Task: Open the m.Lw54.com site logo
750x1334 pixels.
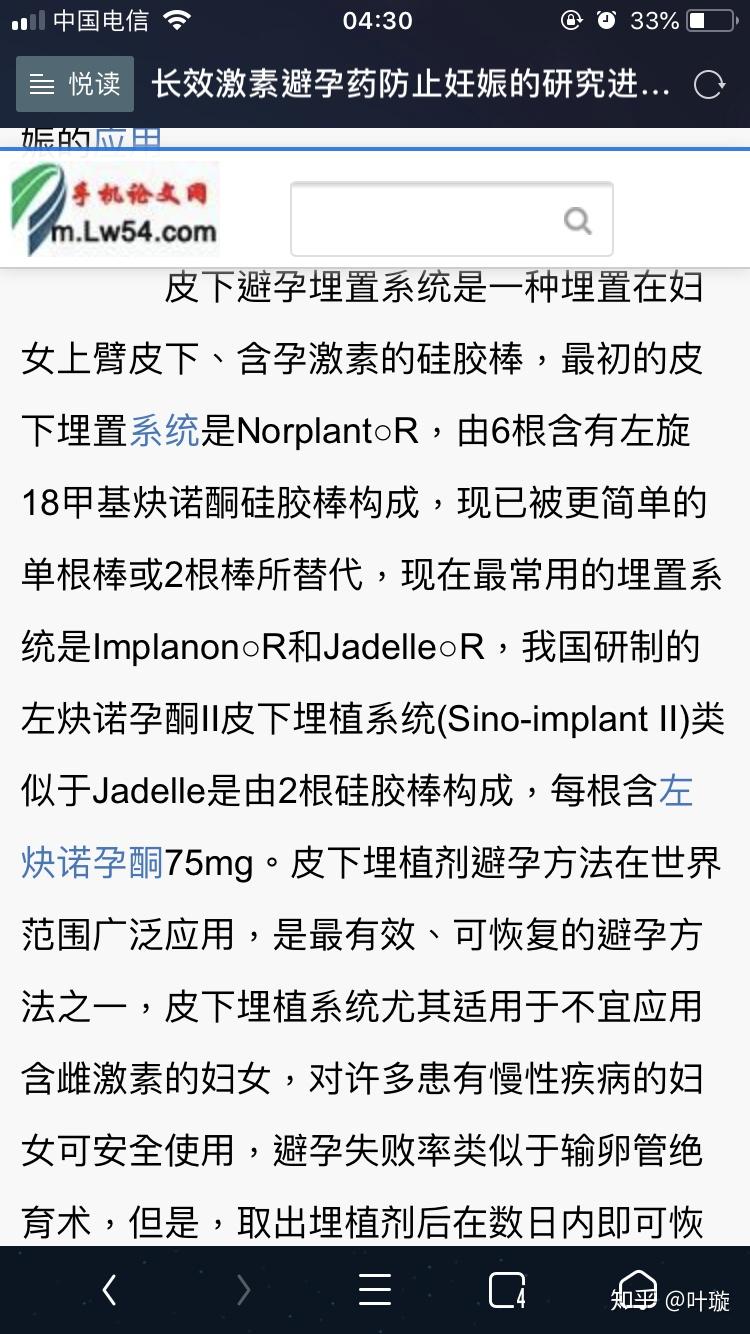Action: coord(115,210)
